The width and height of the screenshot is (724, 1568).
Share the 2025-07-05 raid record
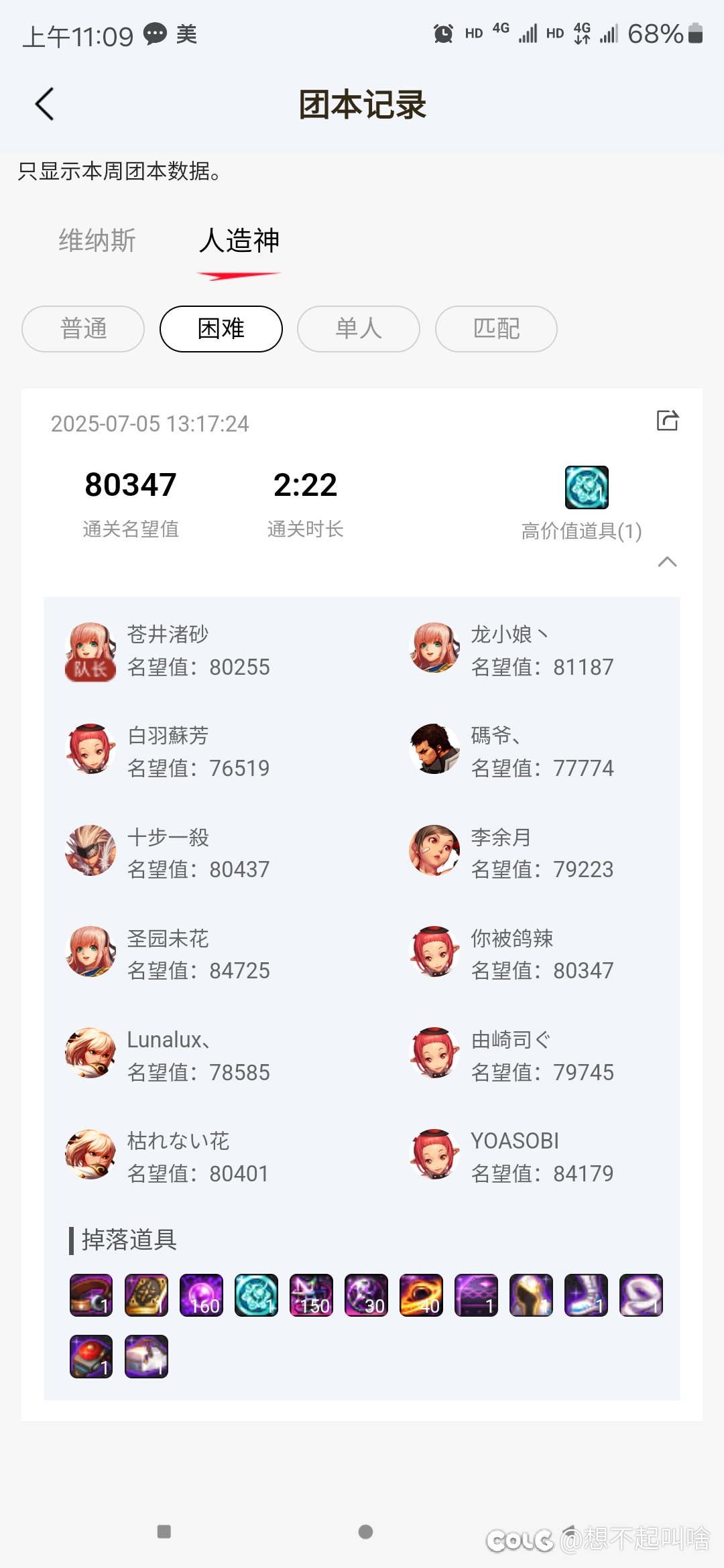[x=668, y=421]
